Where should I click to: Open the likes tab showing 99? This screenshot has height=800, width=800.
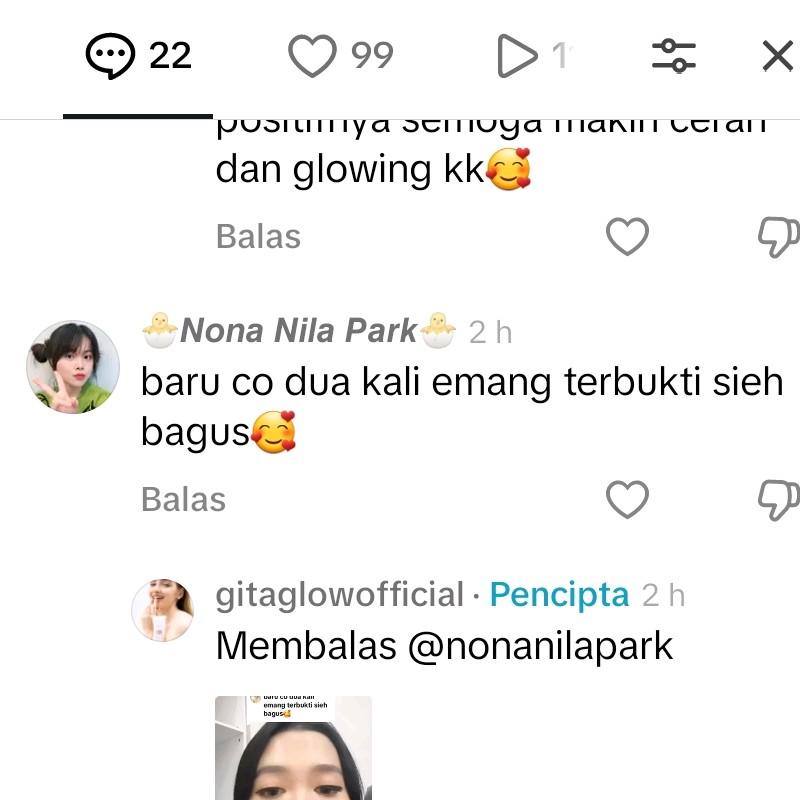[x=341, y=57]
